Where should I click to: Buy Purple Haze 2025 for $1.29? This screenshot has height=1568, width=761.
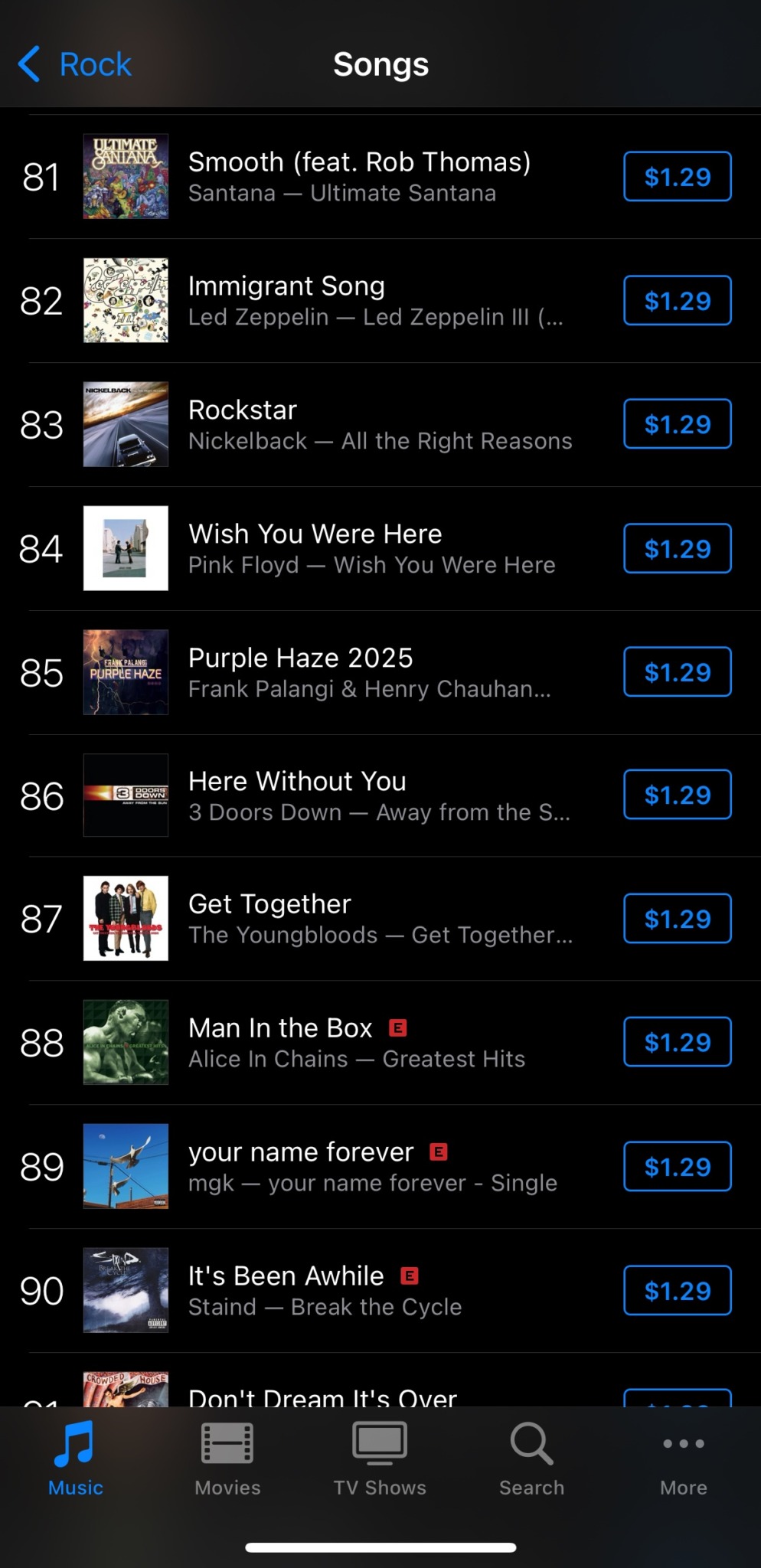point(677,672)
